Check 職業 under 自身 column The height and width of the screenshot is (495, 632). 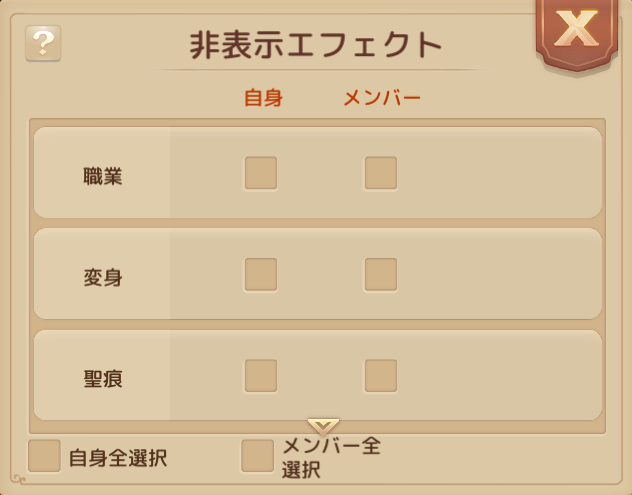[x=261, y=173]
